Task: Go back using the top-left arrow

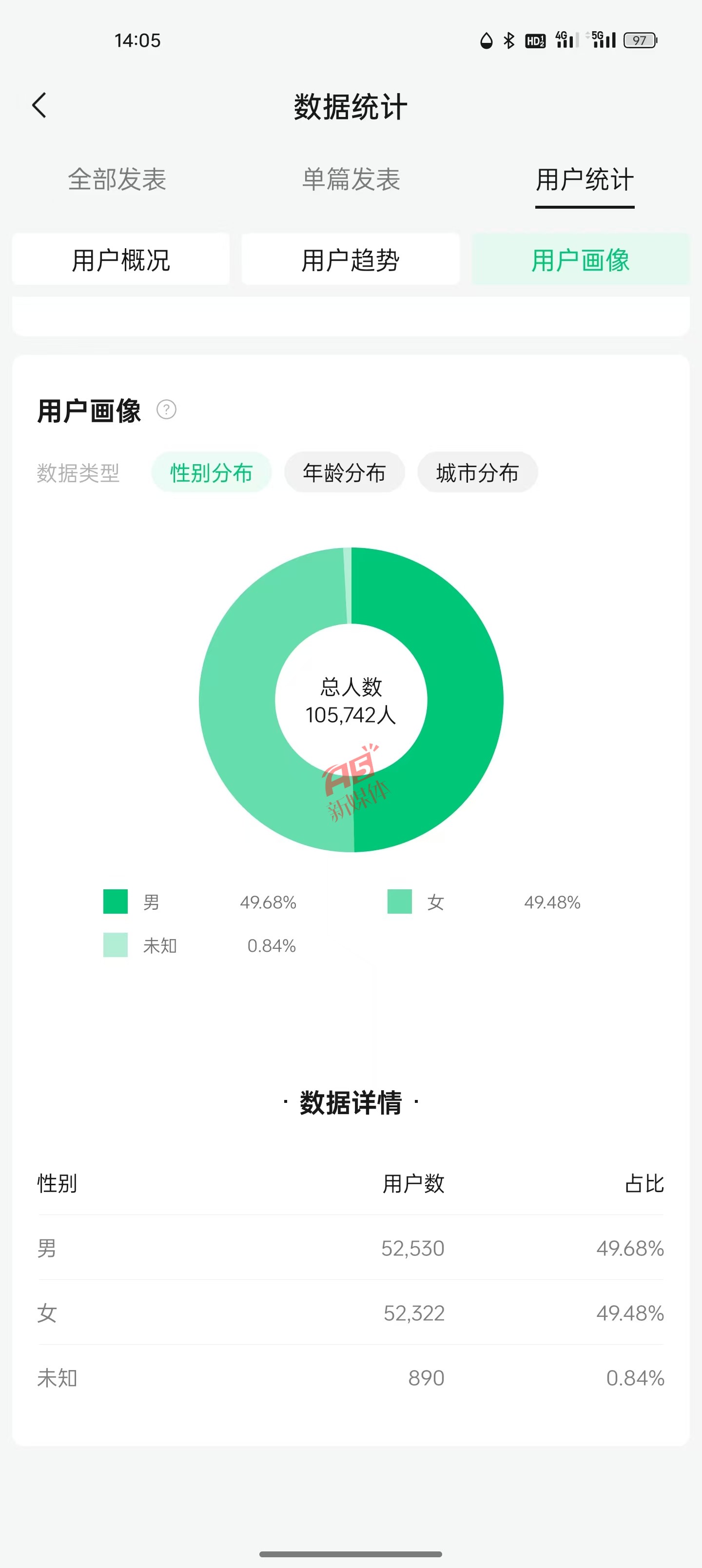Action: pyautogui.click(x=39, y=105)
